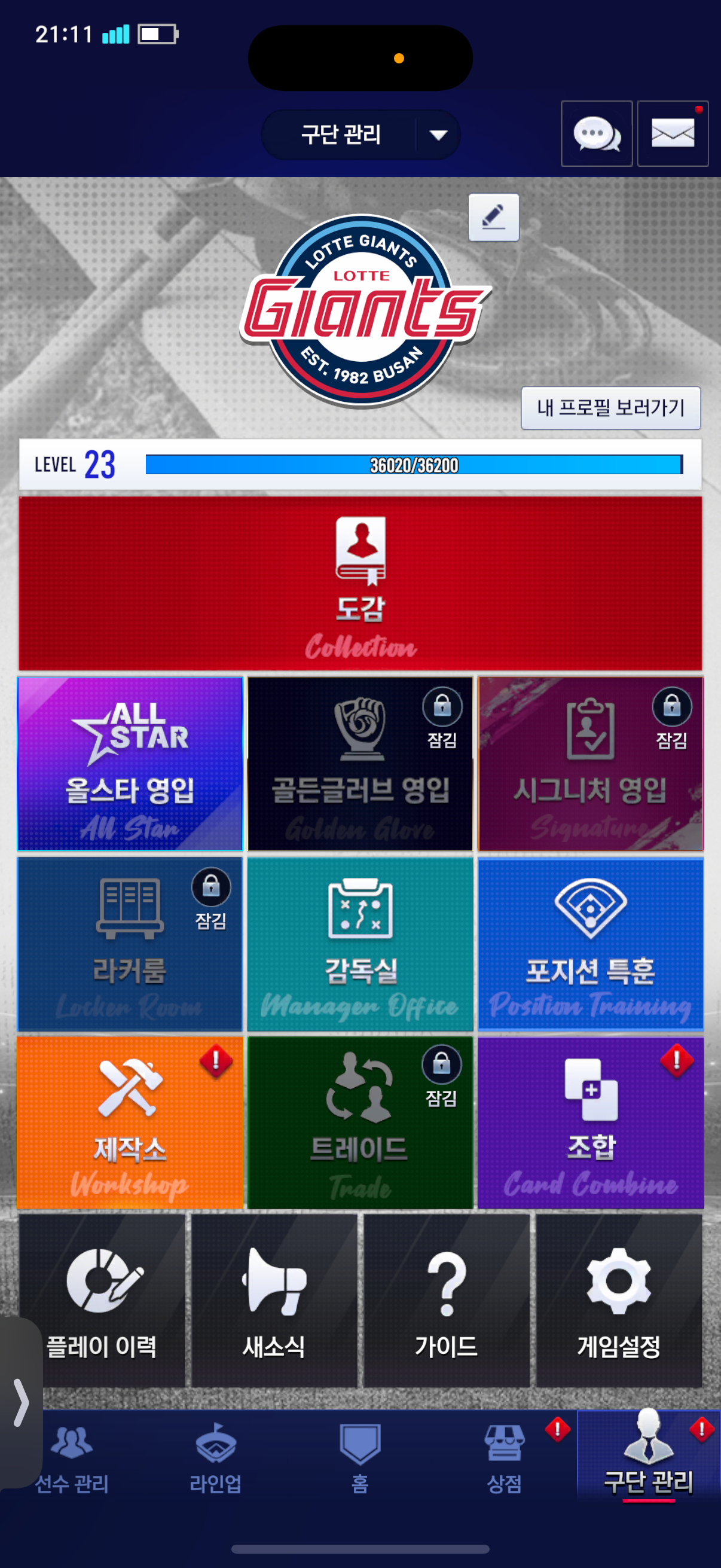Open 조합 Card Combine tile
The width and height of the screenshot is (721, 1568).
tap(590, 1123)
